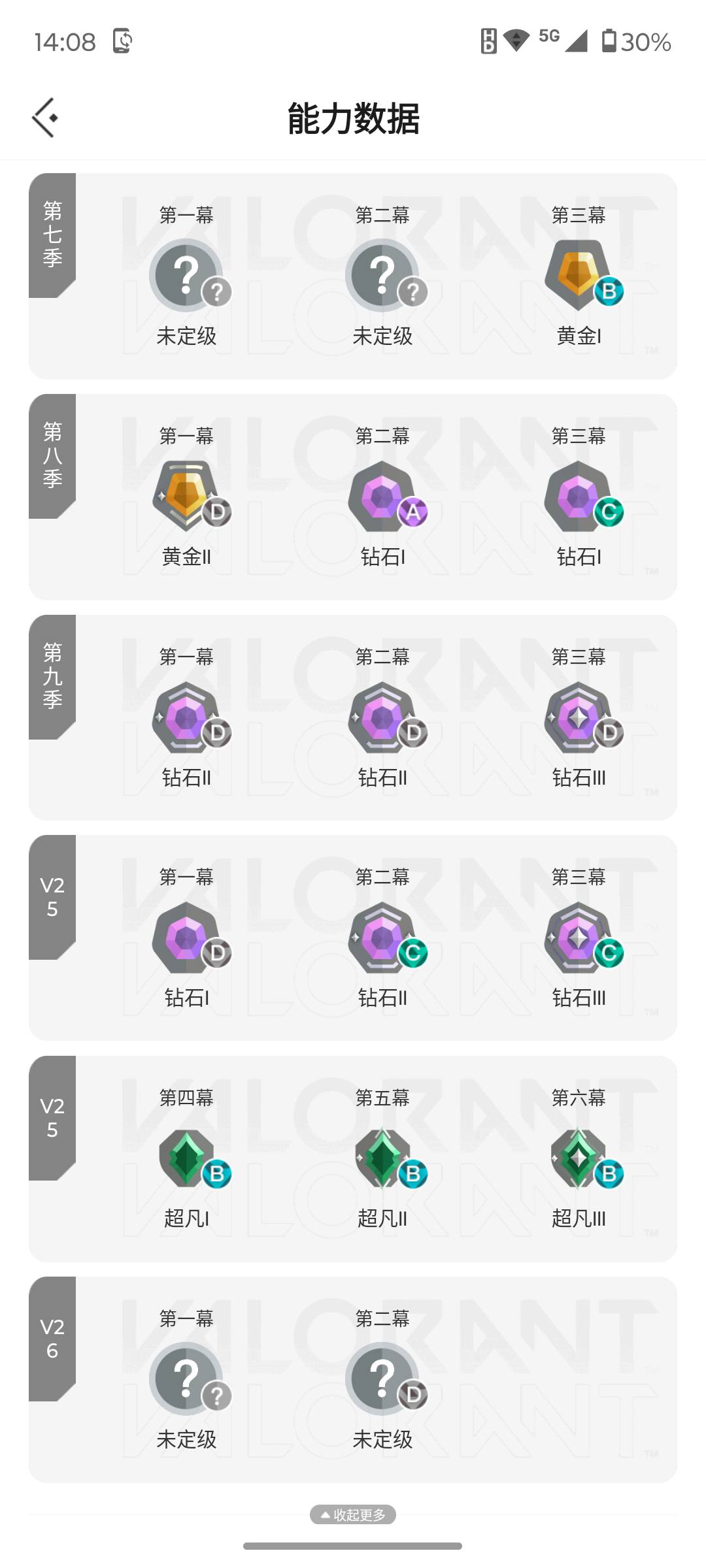Open the V26 season tab
Screen dimensions: 706x1568
coord(52,1336)
